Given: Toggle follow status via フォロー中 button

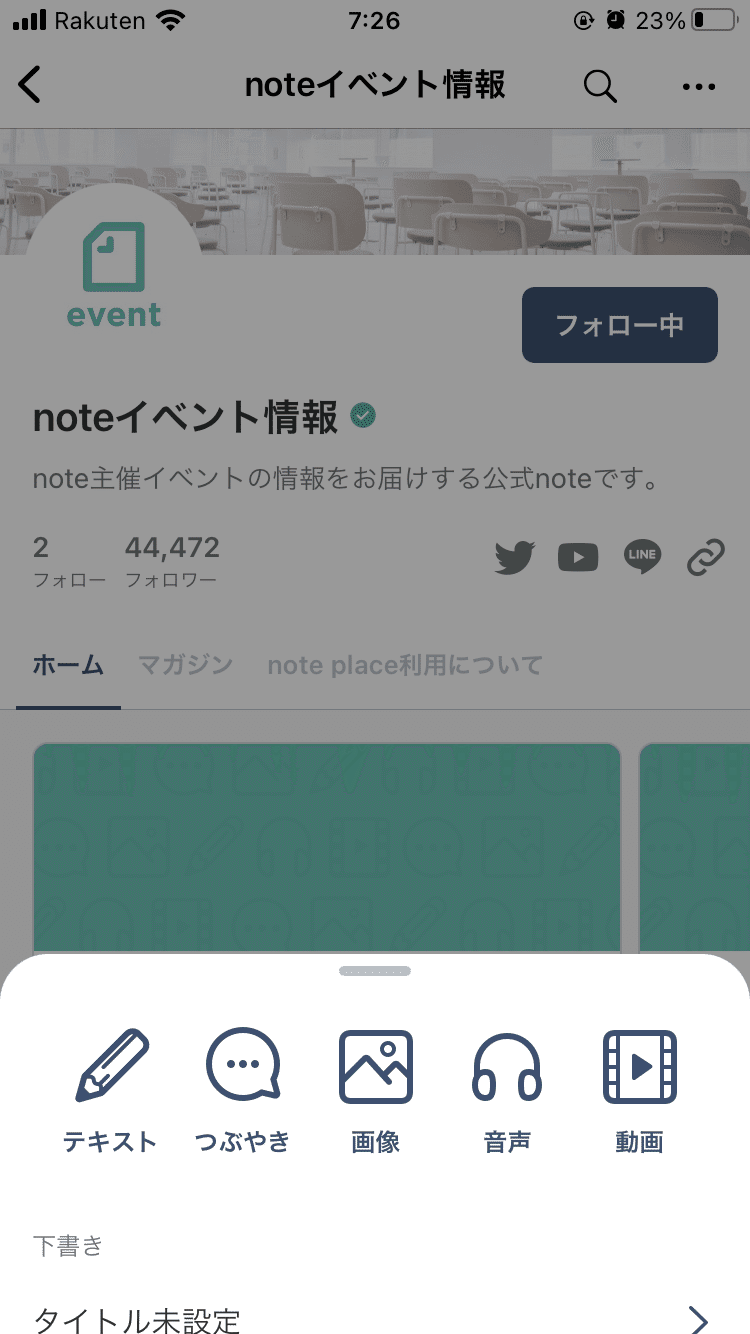Looking at the screenshot, I should coord(619,324).
